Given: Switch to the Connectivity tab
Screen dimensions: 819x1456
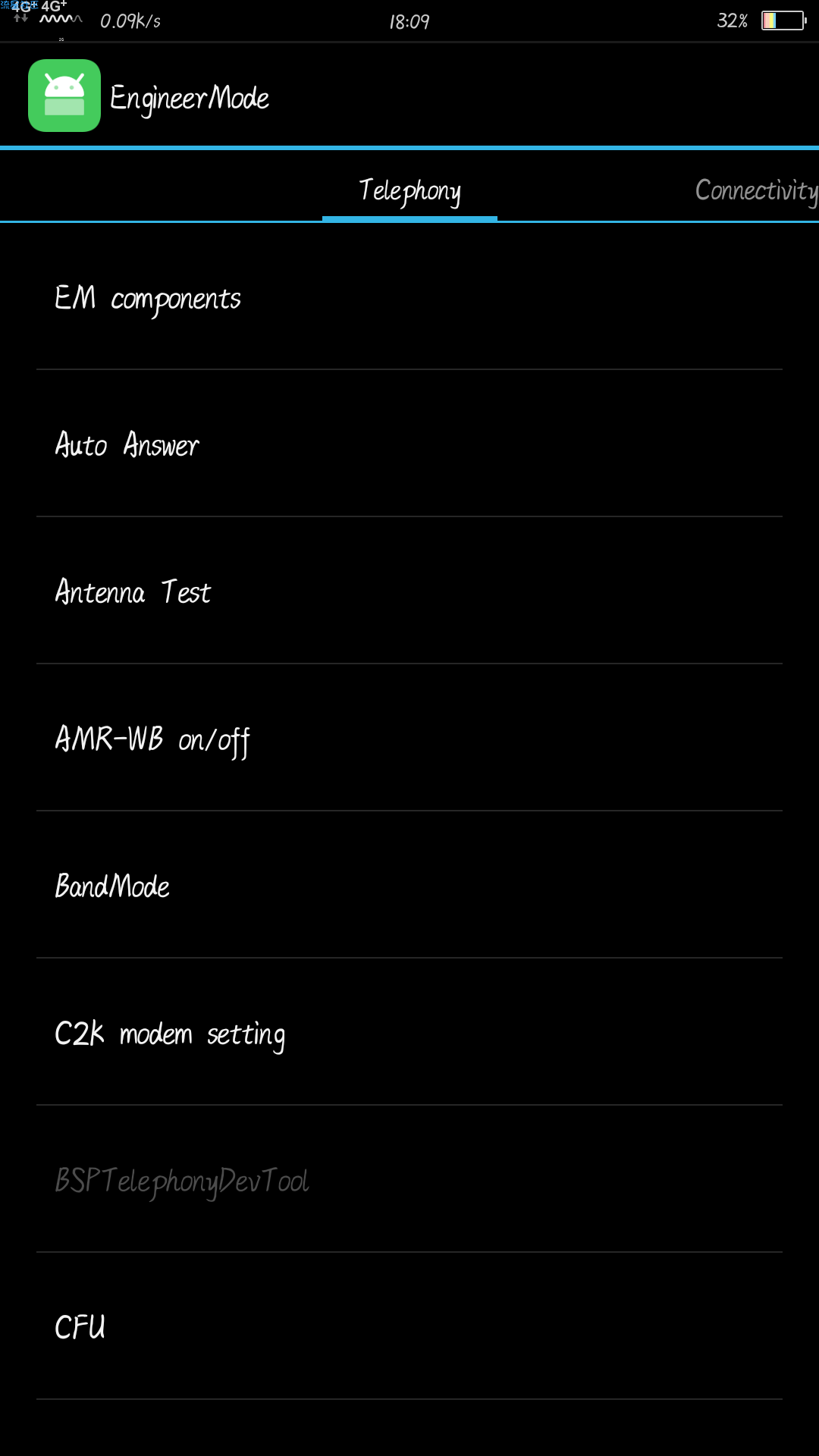Looking at the screenshot, I should [755, 190].
